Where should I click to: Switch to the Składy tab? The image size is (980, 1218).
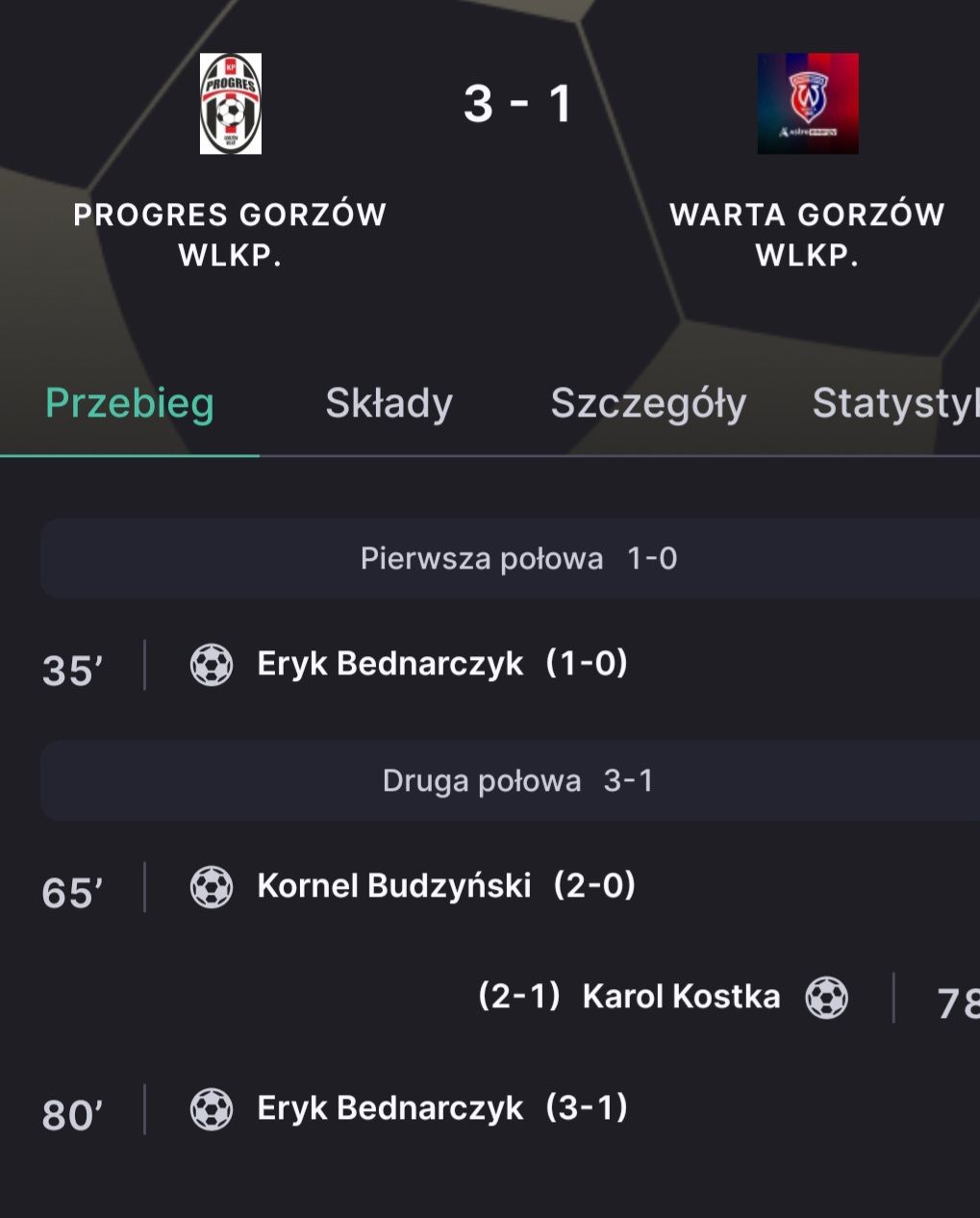[389, 404]
